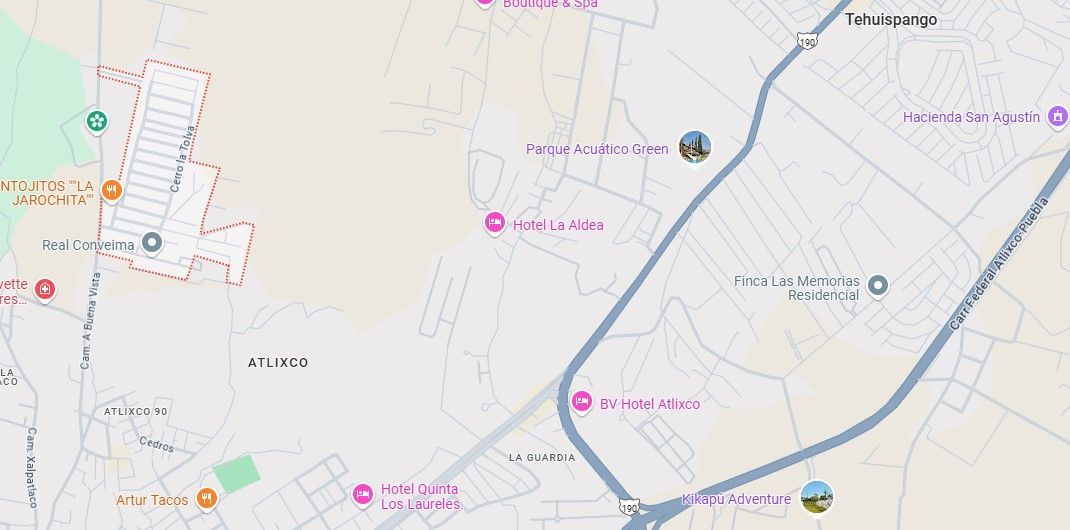
Task: Select the Parque Acuático Green photo marker
Action: pyautogui.click(x=695, y=147)
